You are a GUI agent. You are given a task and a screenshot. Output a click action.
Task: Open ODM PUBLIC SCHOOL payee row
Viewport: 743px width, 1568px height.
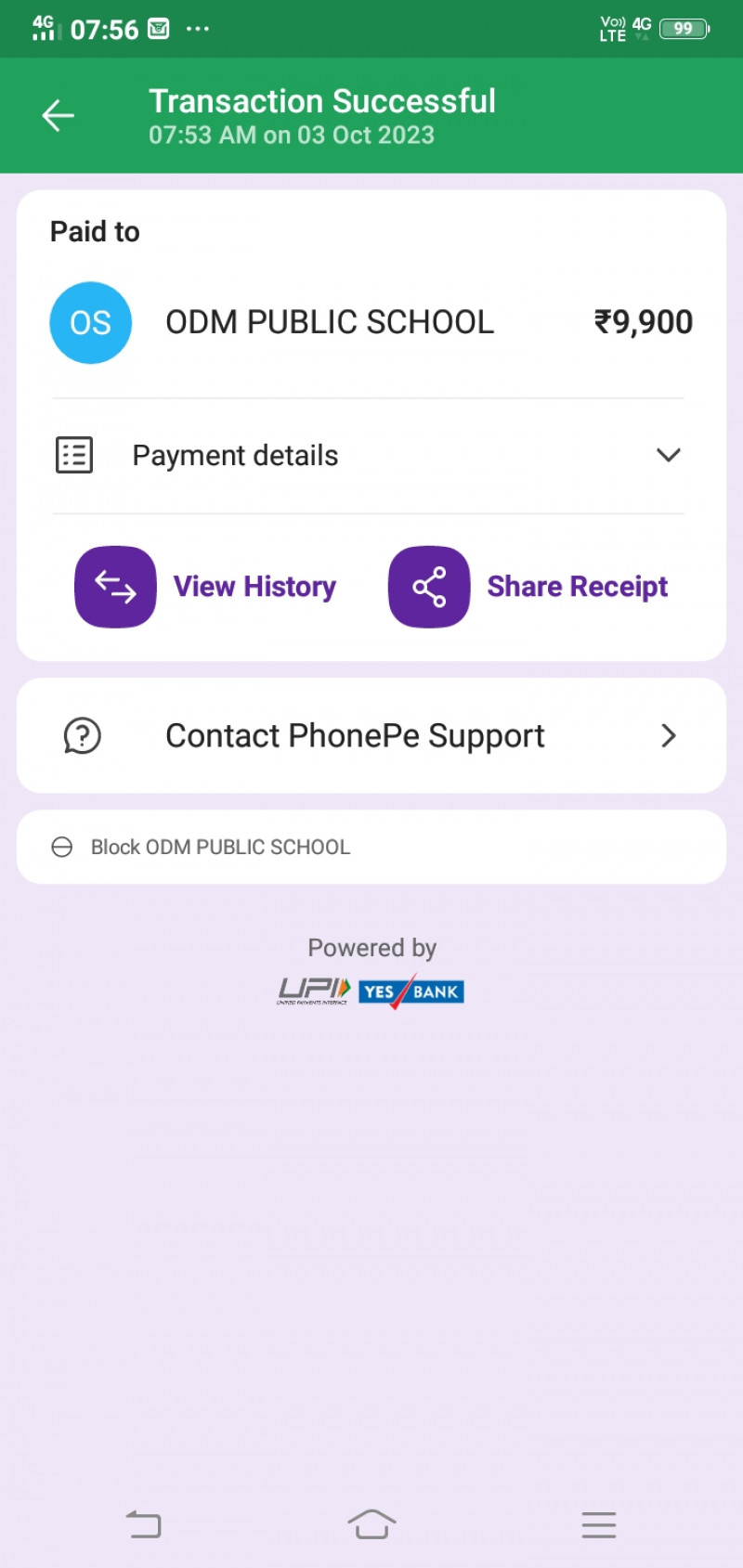[x=329, y=323]
